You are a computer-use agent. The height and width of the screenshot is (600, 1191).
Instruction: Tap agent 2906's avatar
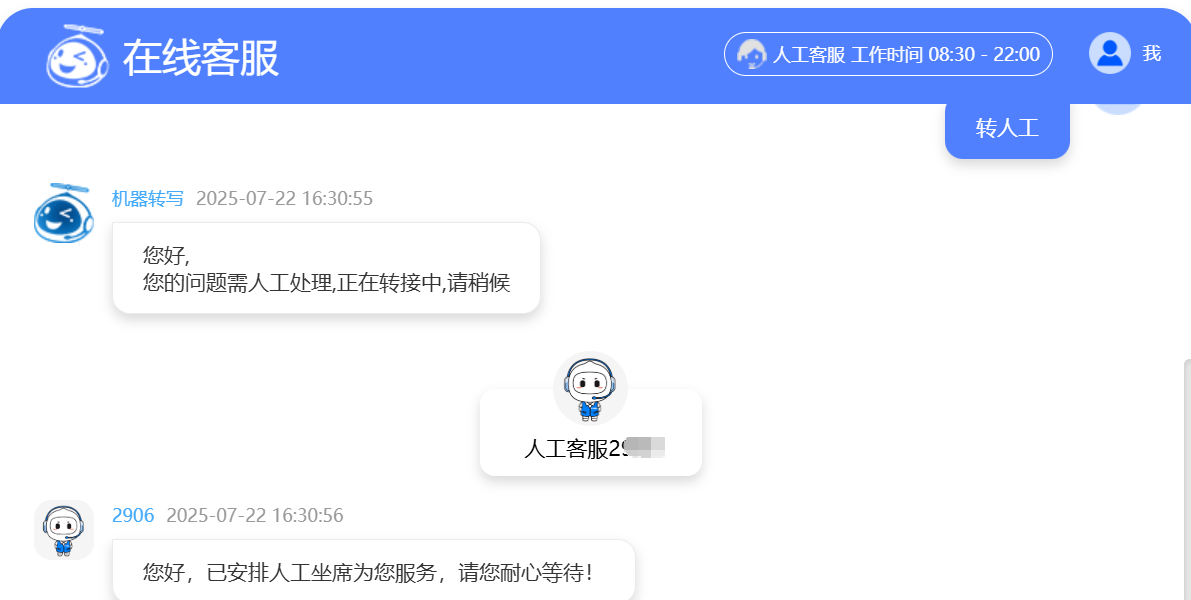pyautogui.click(x=64, y=529)
